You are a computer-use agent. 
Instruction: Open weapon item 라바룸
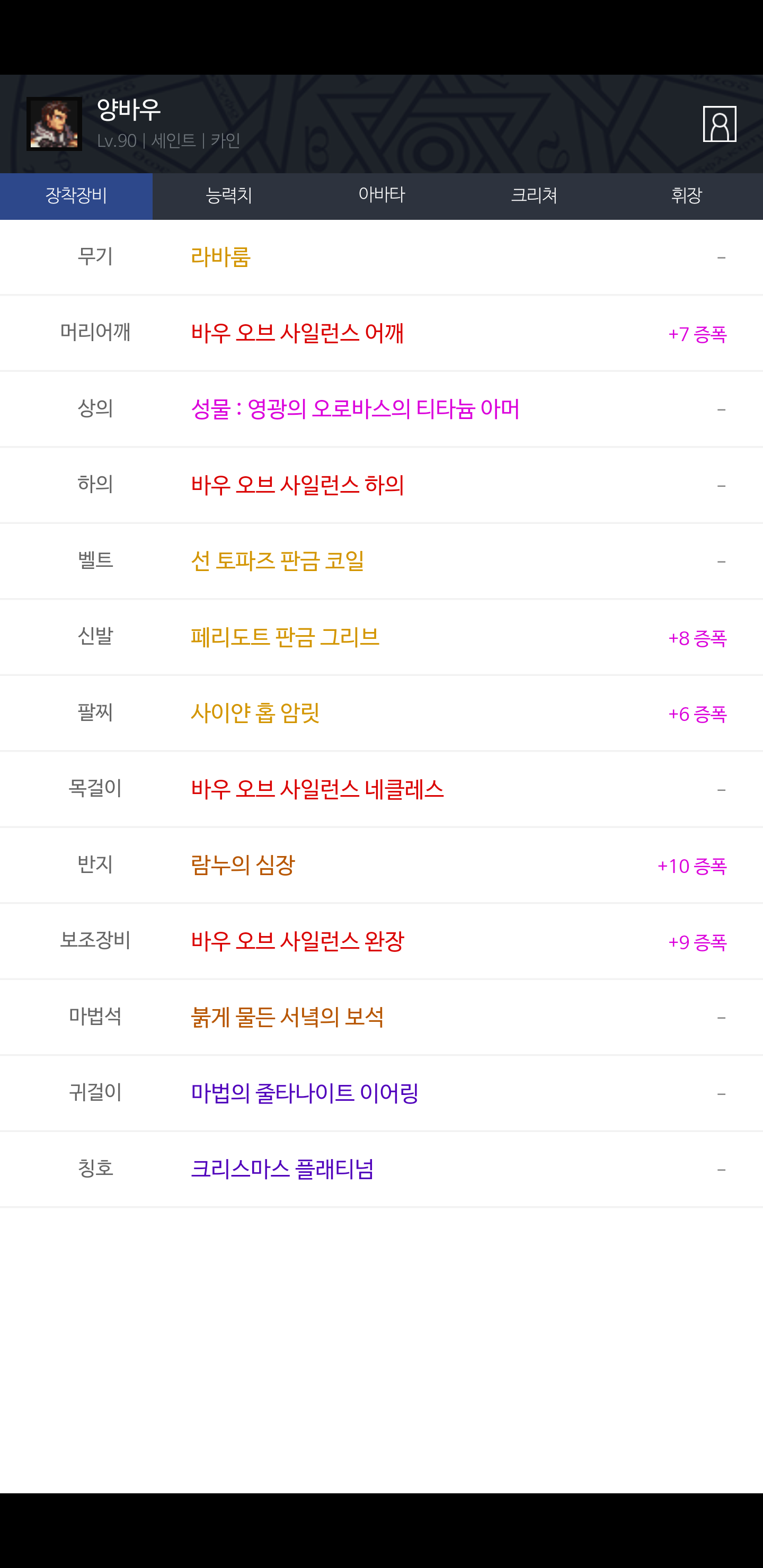[220, 257]
